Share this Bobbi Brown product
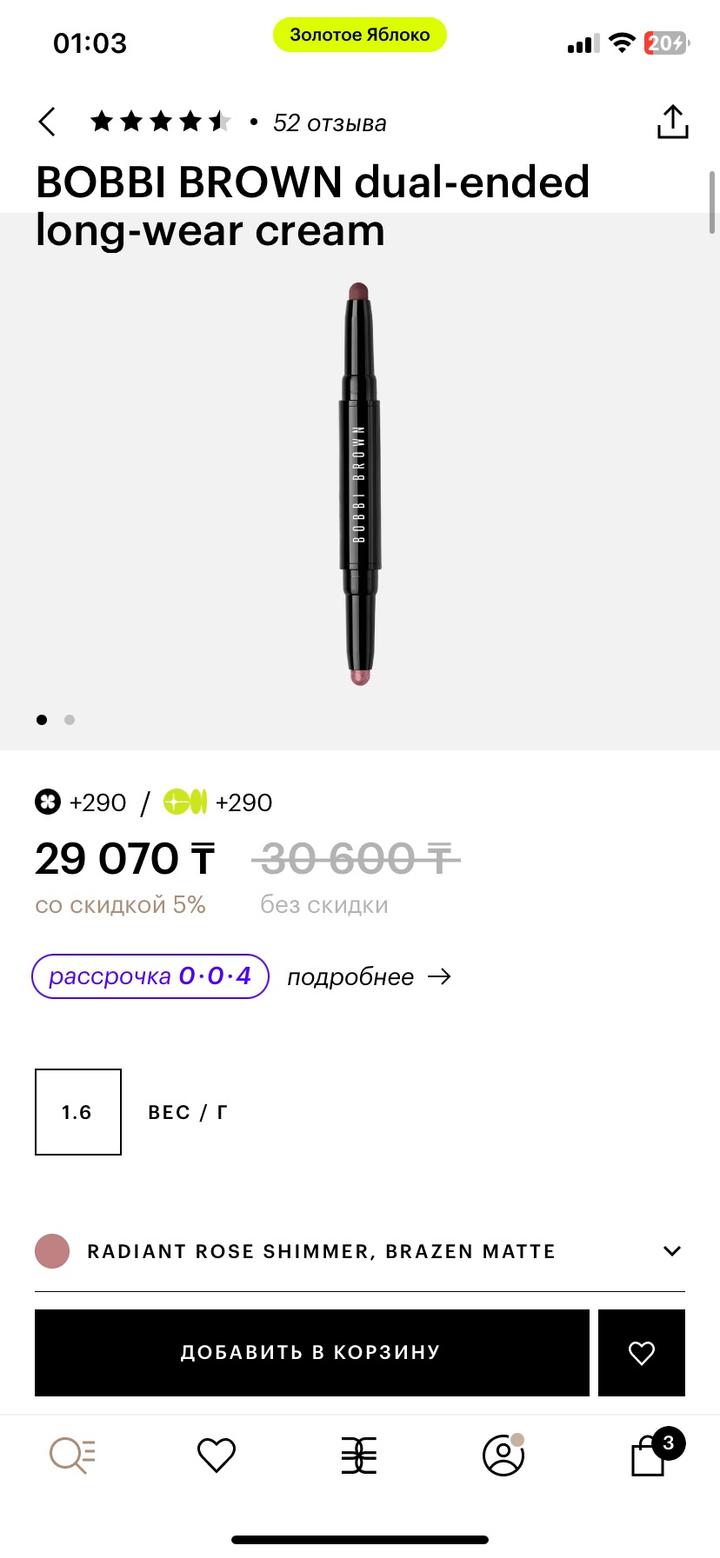The height and width of the screenshot is (1558, 720). point(672,120)
